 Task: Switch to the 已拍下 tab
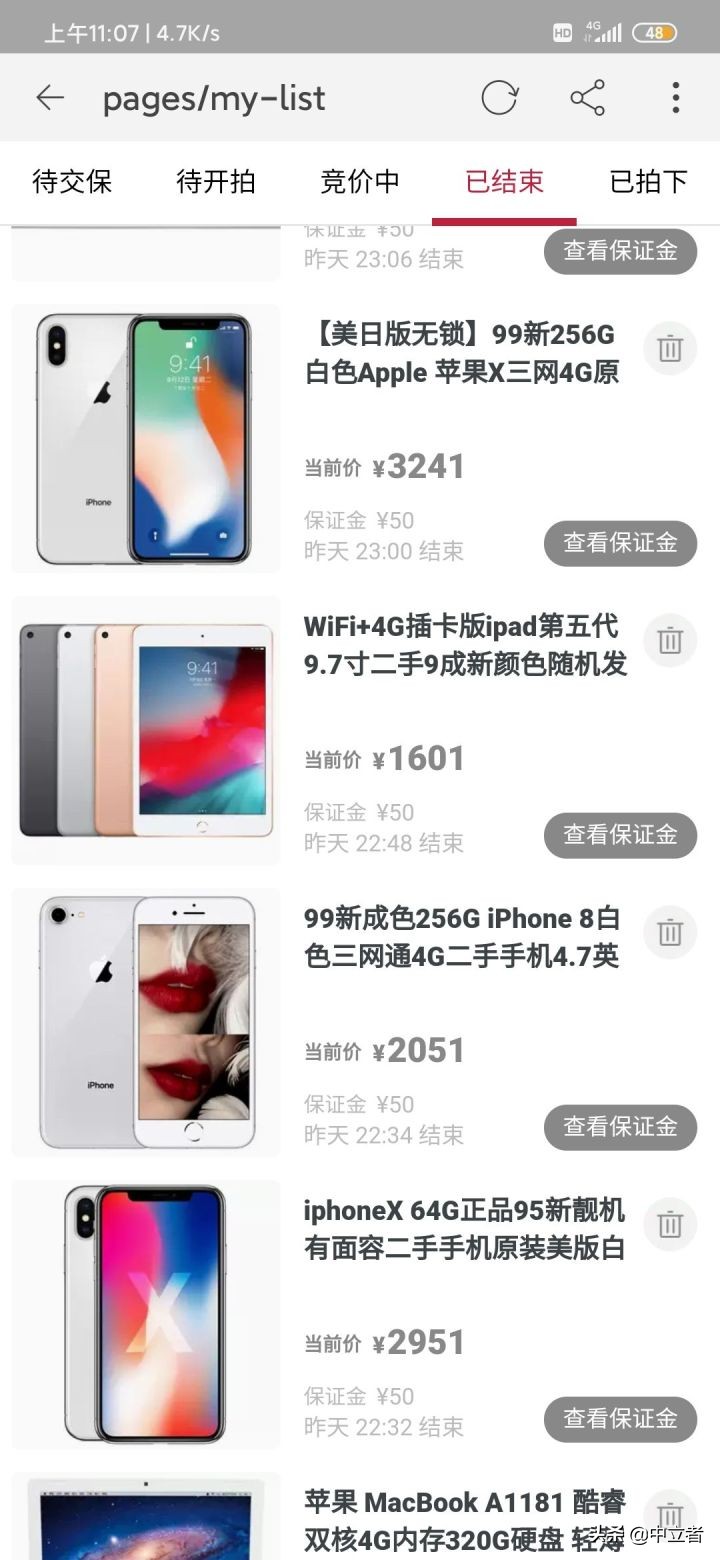pyautogui.click(x=648, y=183)
